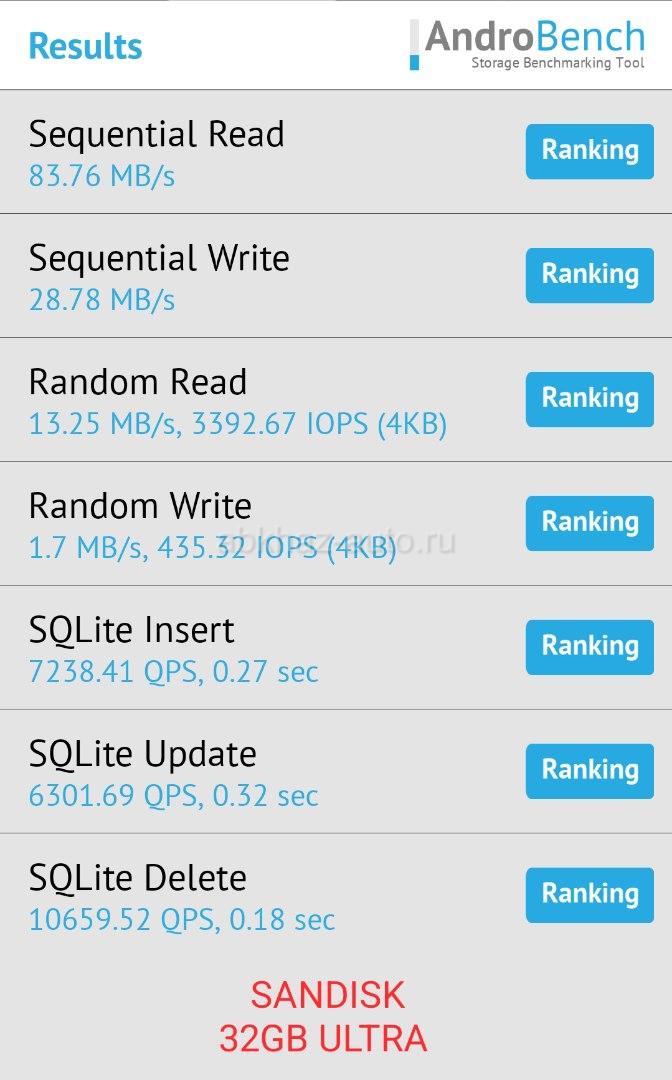672x1080 pixels.
Task: Show the ranking for Random Write
Action: point(589,523)
